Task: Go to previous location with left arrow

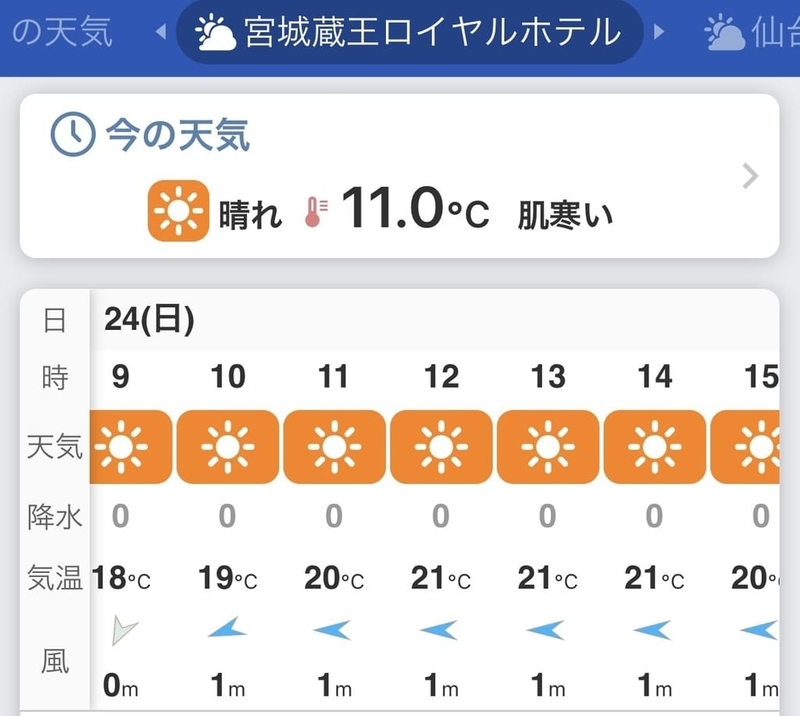Action: pyautogui.click(x=161, y=32)
